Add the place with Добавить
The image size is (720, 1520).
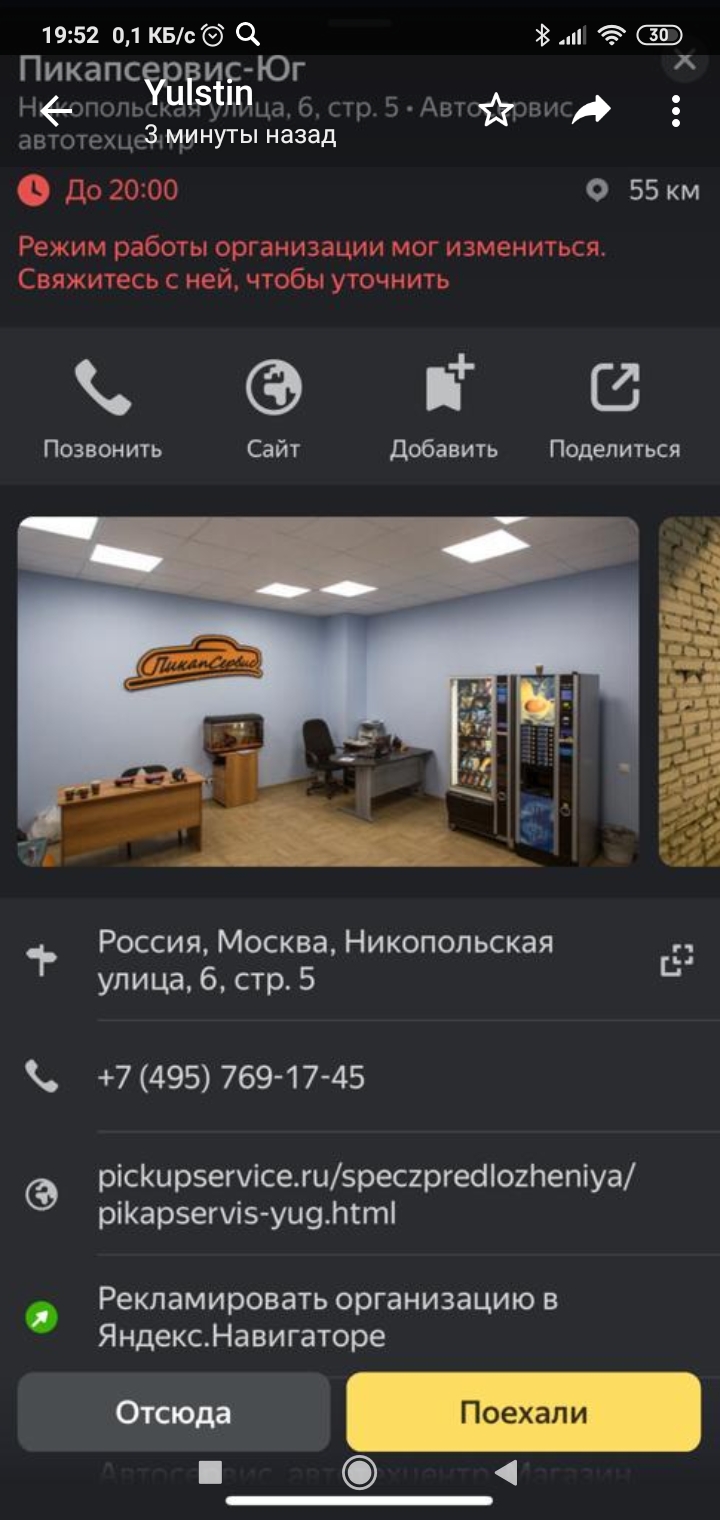[x=444, y=410]
